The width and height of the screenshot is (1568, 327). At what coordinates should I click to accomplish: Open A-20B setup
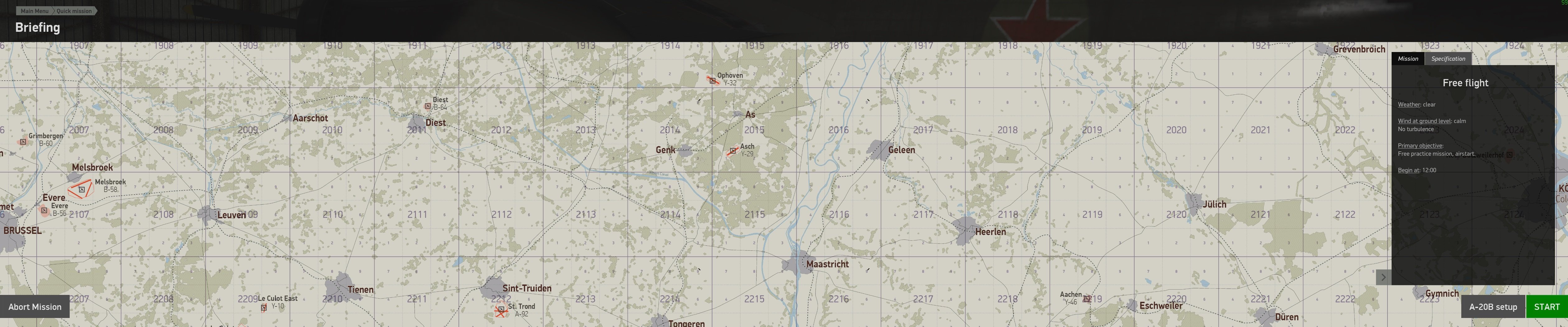pos(1492,307)
